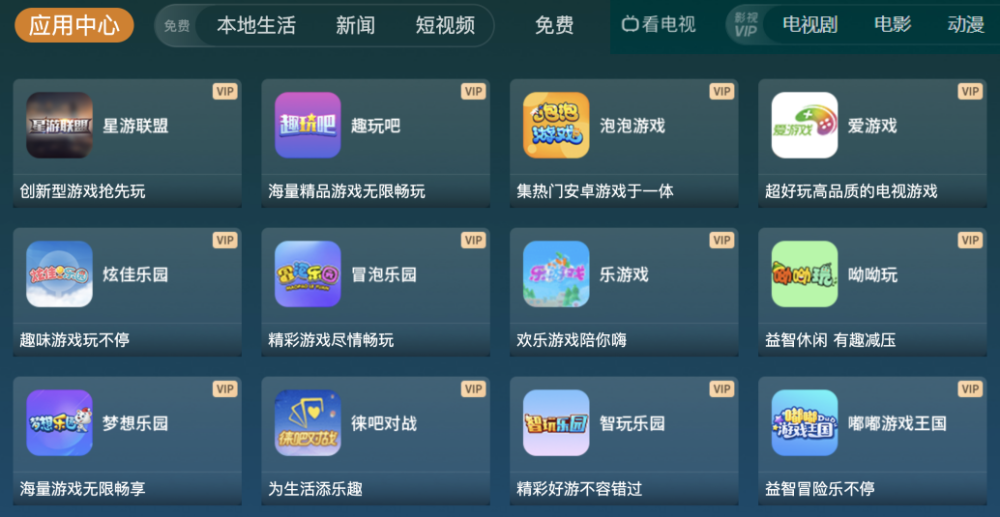
Task: Launch the 泡泡游戏 card
Action: coord(623,143)
